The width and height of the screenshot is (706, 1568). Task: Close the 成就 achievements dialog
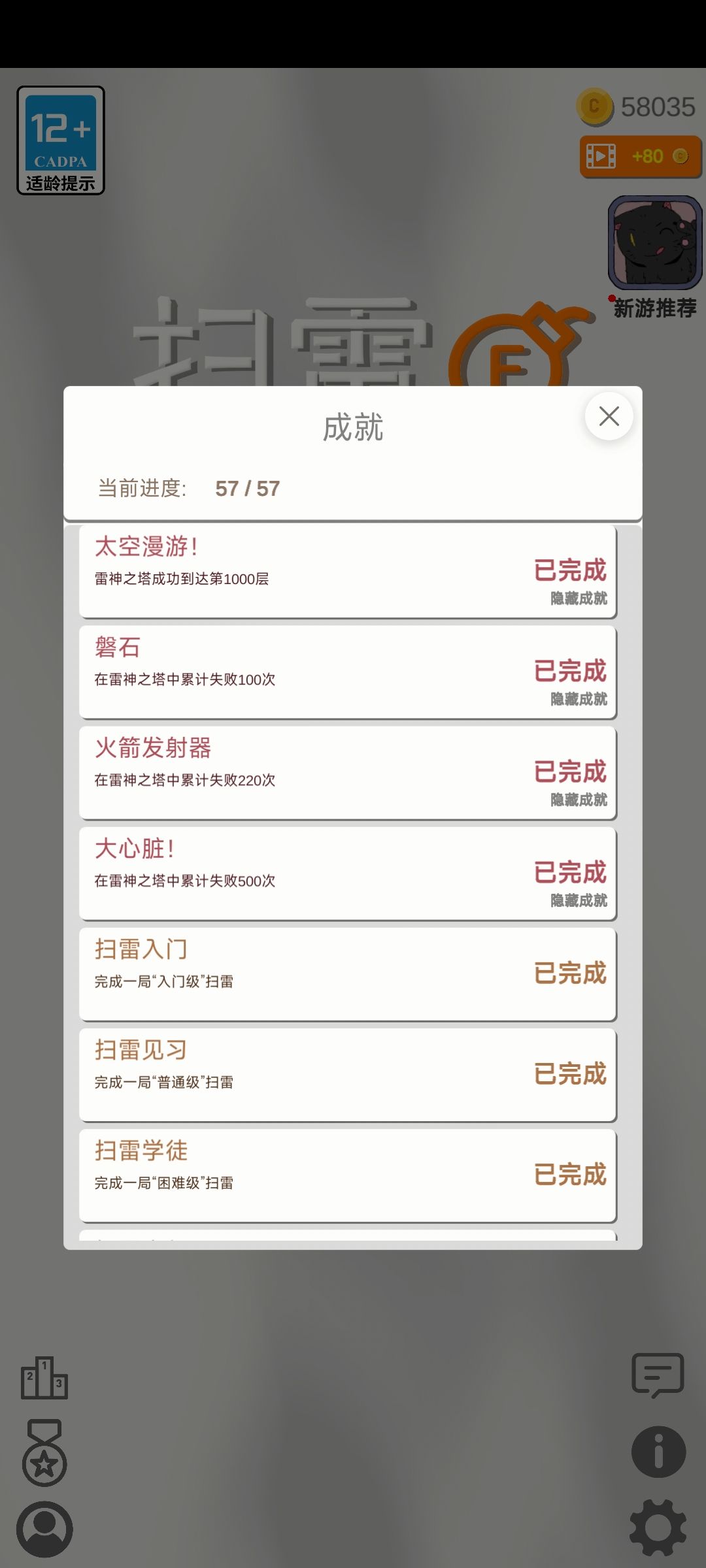(609, 416)
